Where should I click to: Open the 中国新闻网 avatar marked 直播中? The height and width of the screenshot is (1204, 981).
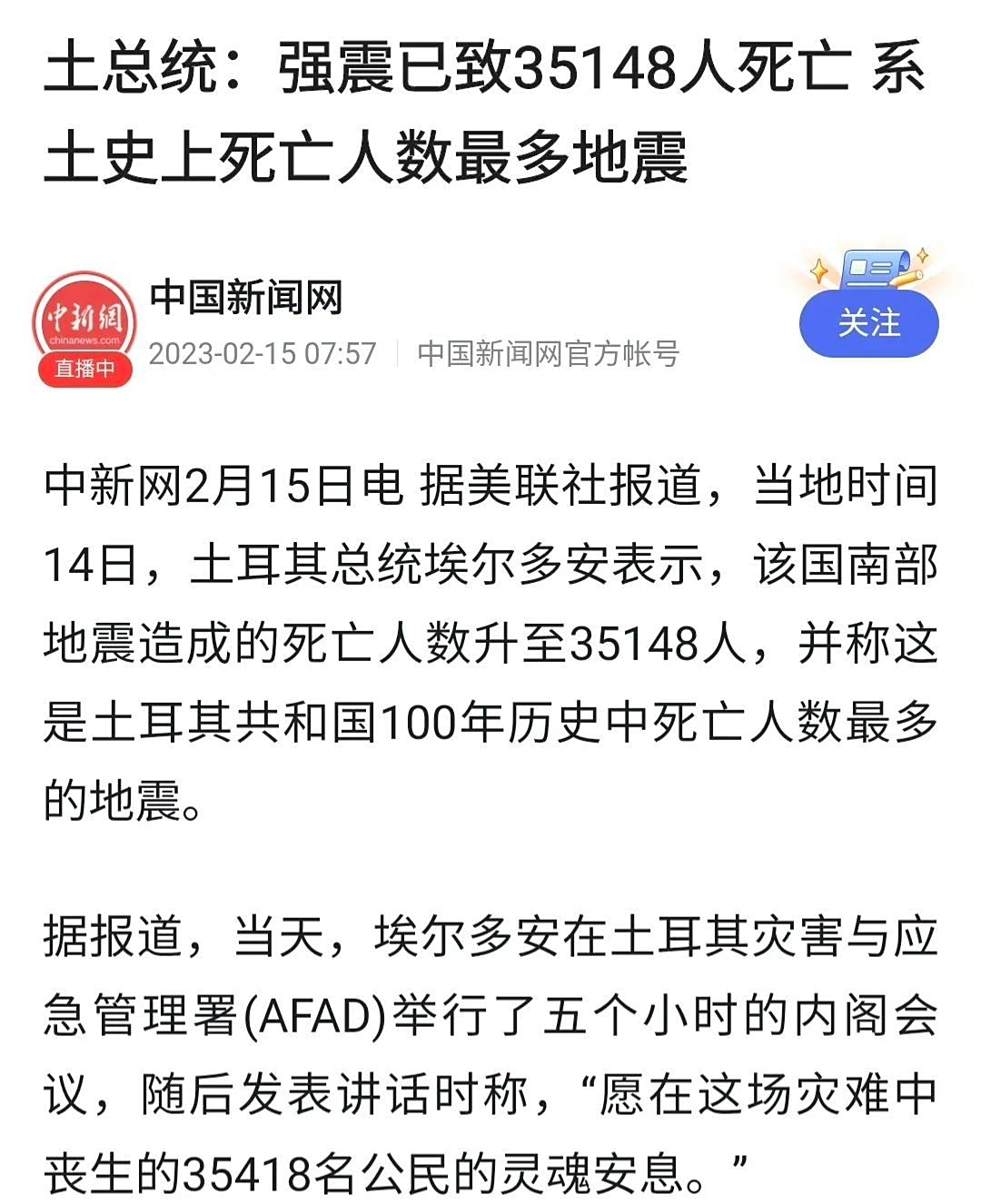(x=85, y=324)
